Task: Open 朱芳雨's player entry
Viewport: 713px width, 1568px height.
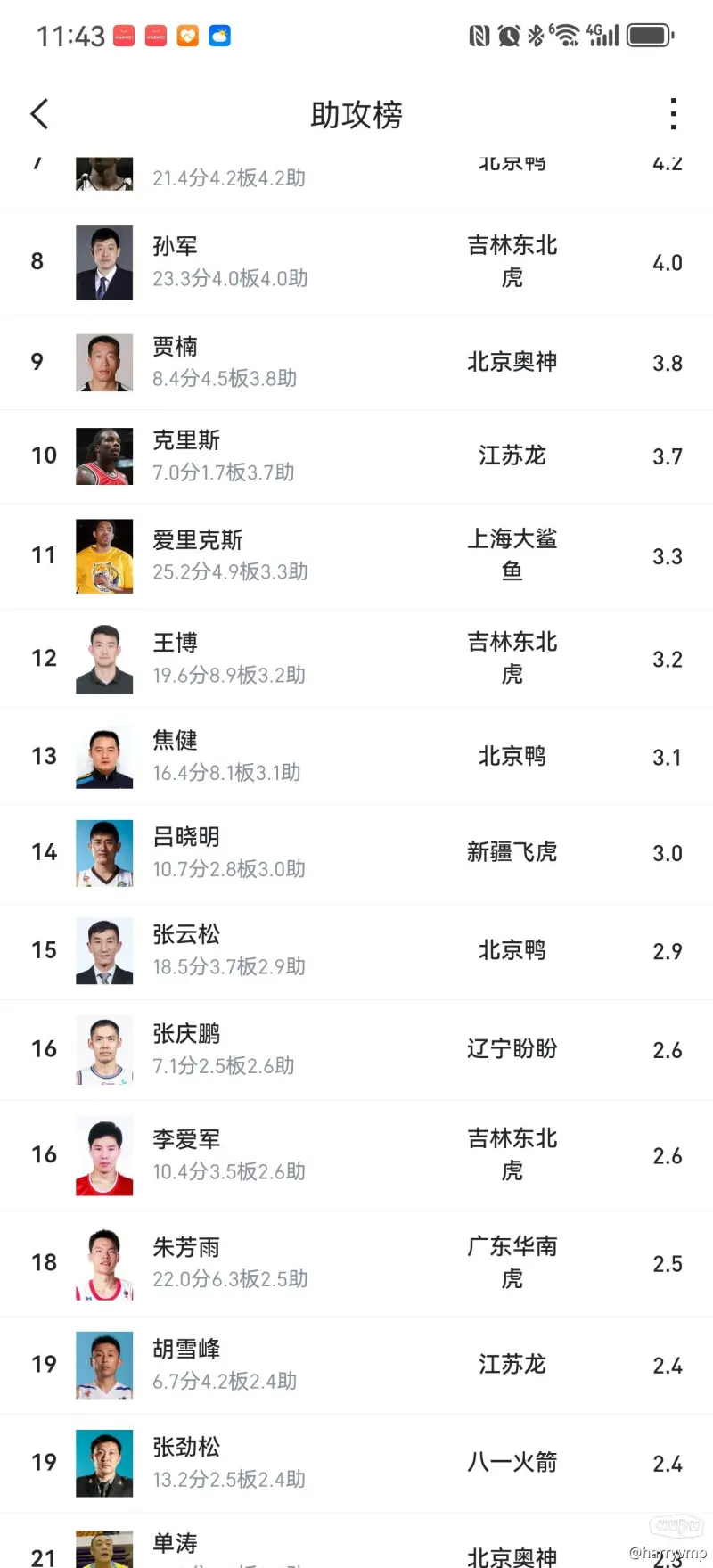Action: (x=356, y=1262)
